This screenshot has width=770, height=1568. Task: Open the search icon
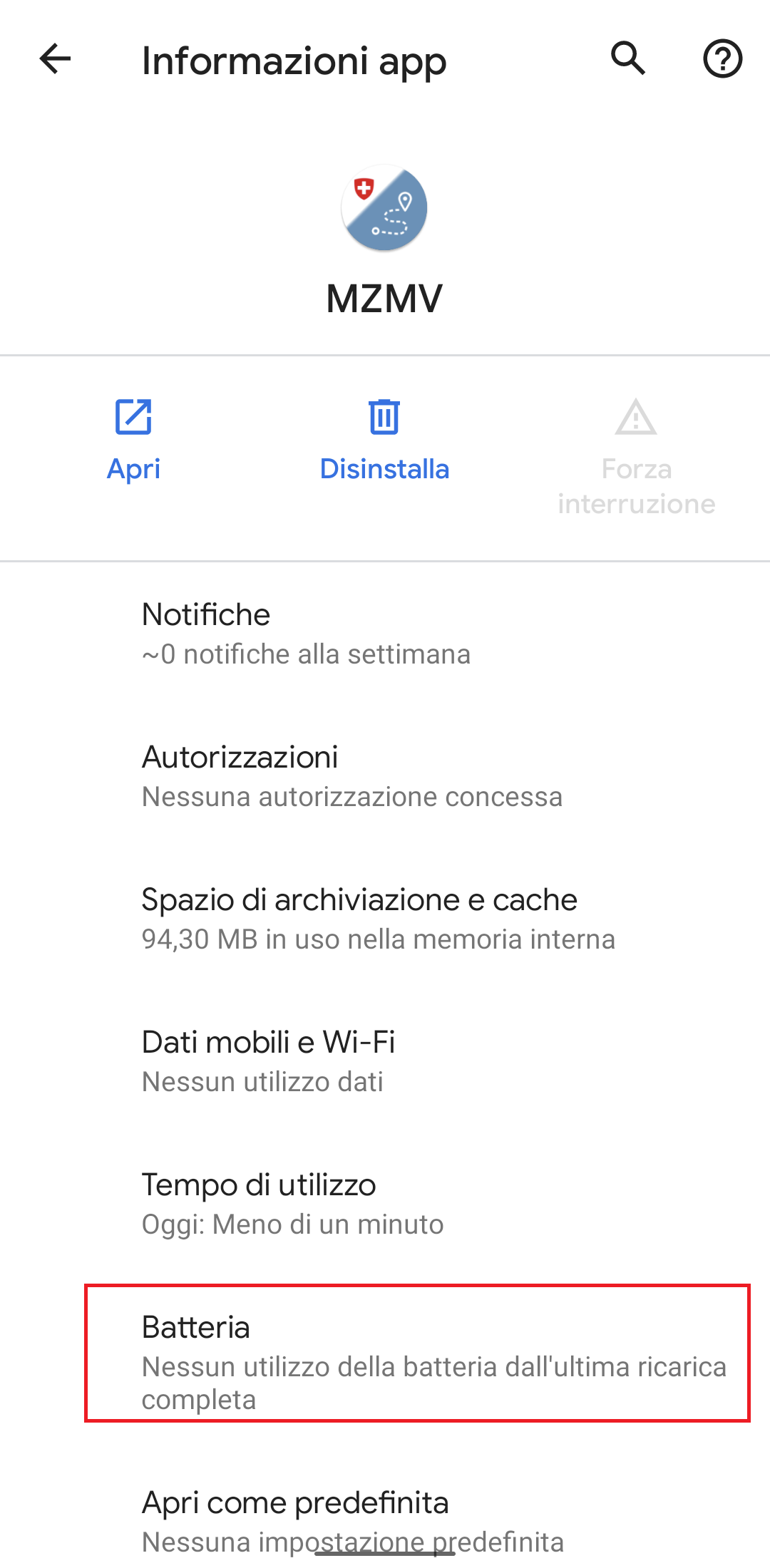click(x=628, y=58)
